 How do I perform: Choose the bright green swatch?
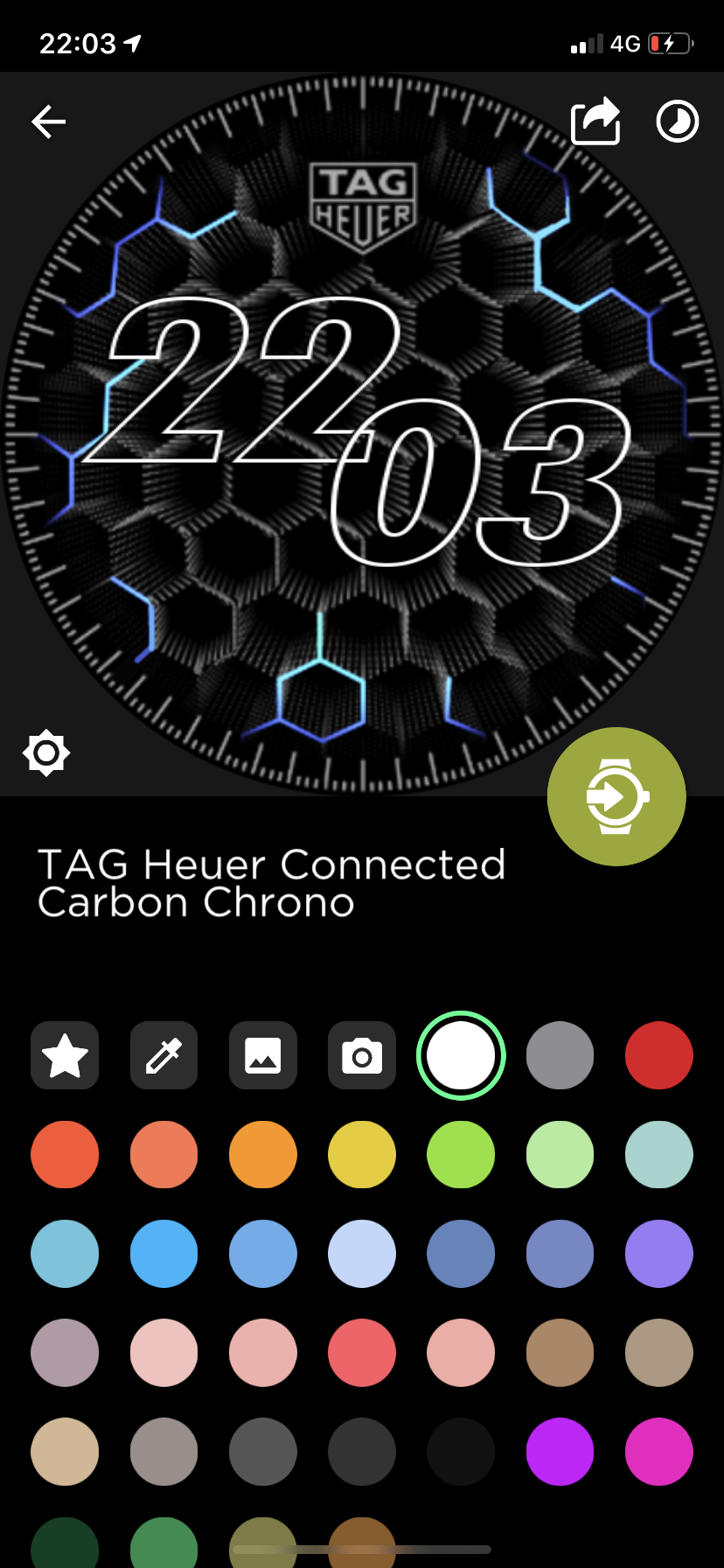[461, 1155]
